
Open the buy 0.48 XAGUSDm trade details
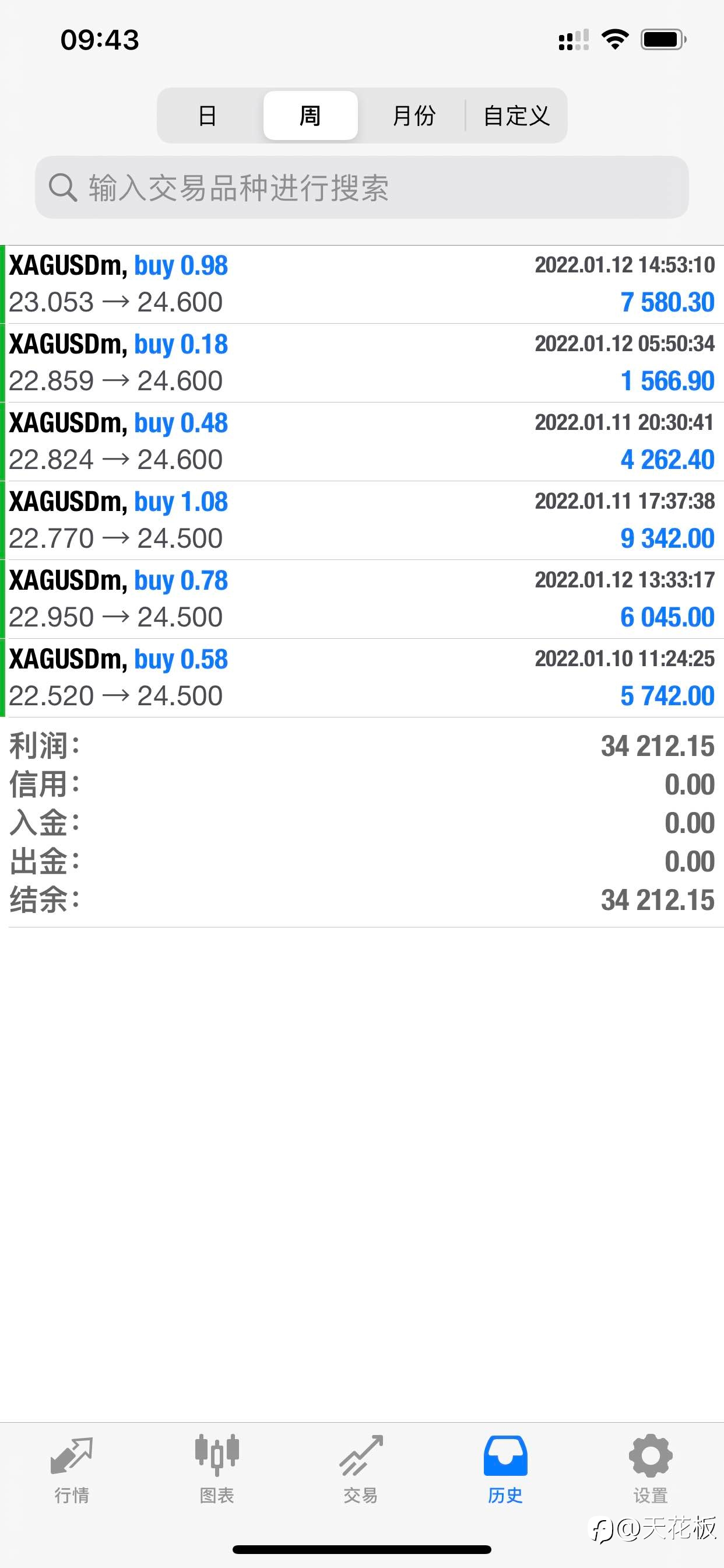362,442
